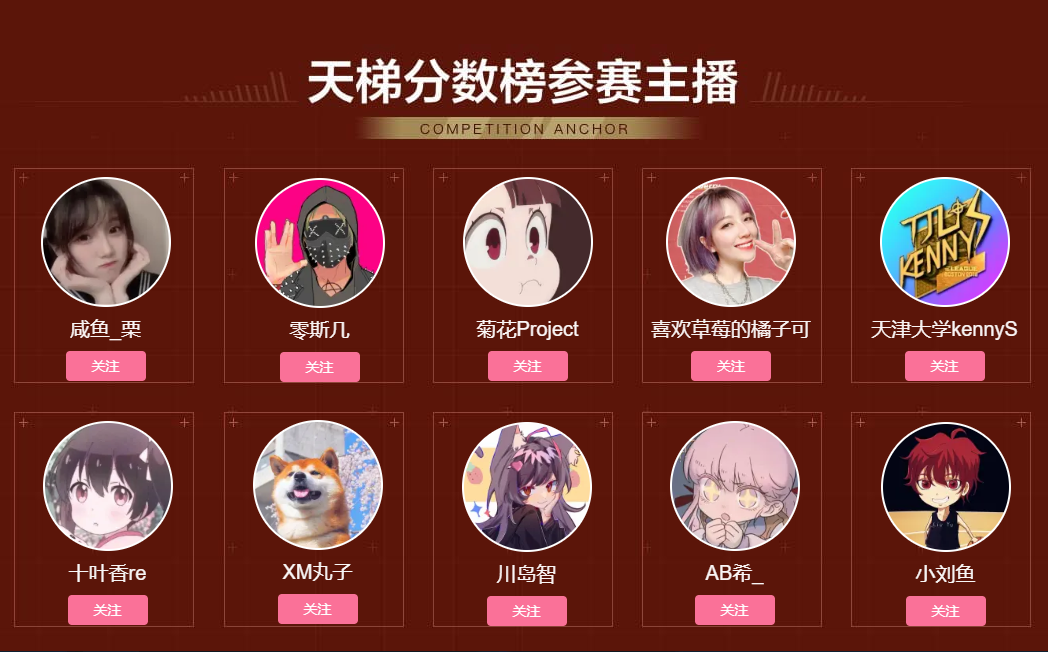Tap 关注 for 喜欢草莓的橘子可

[x=731, y=366]
